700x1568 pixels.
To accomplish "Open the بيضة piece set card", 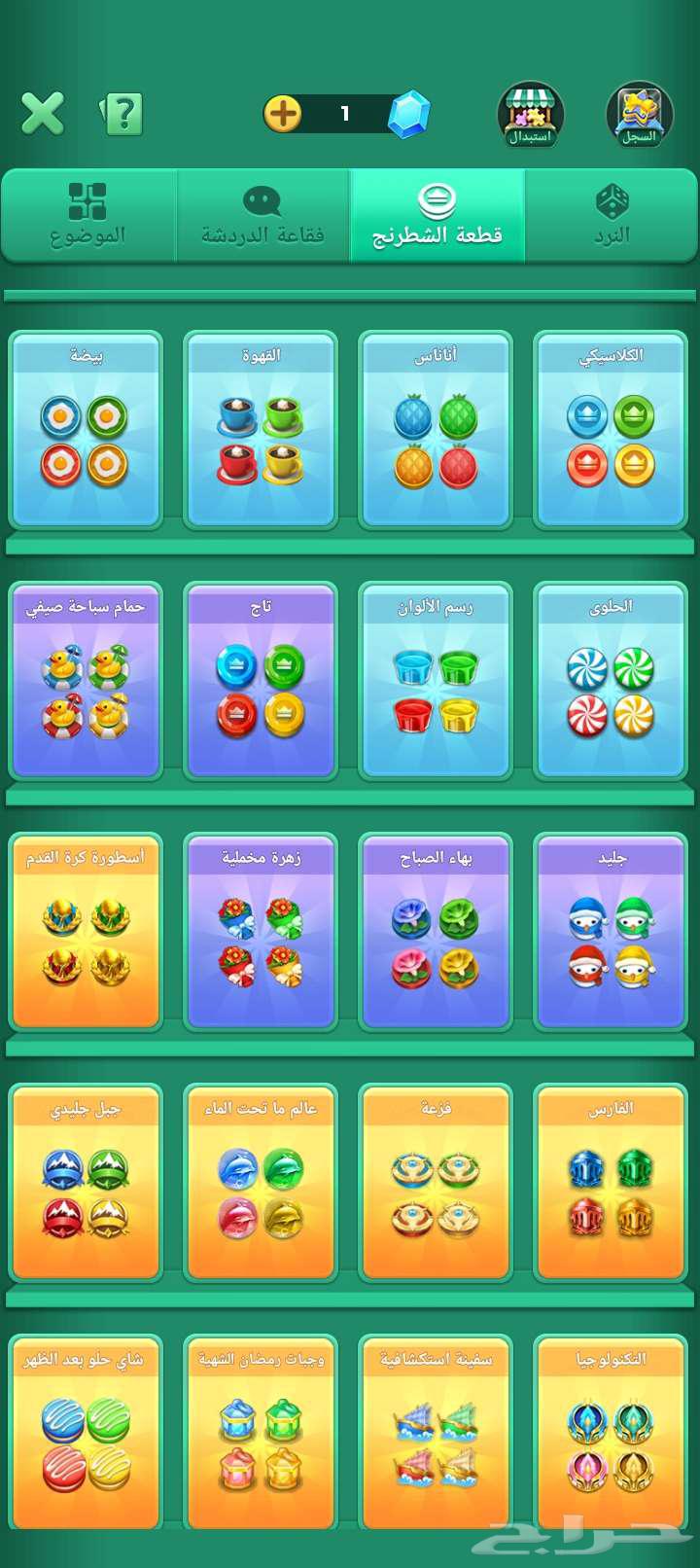I will pos(86,429).
